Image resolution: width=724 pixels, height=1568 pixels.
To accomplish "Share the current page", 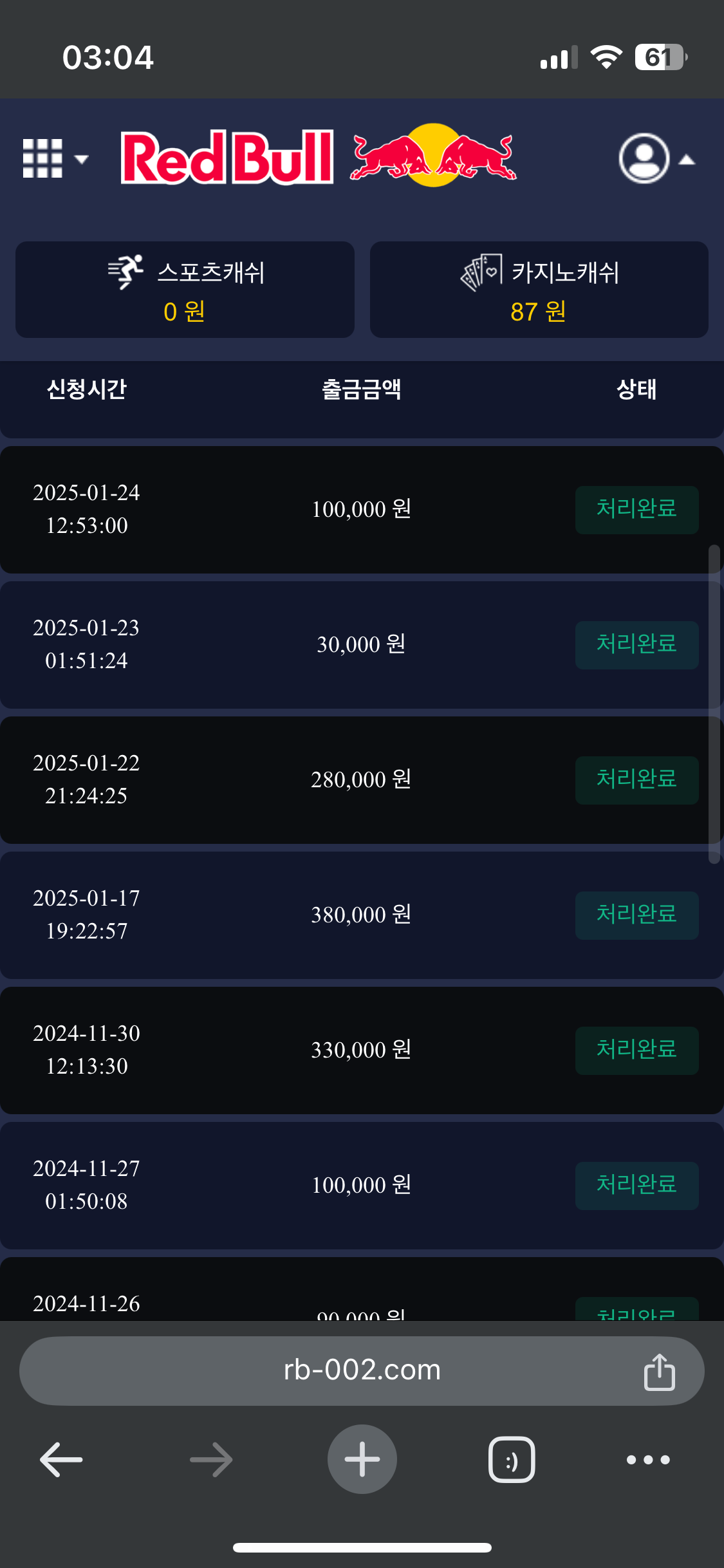I will 659,1372.
